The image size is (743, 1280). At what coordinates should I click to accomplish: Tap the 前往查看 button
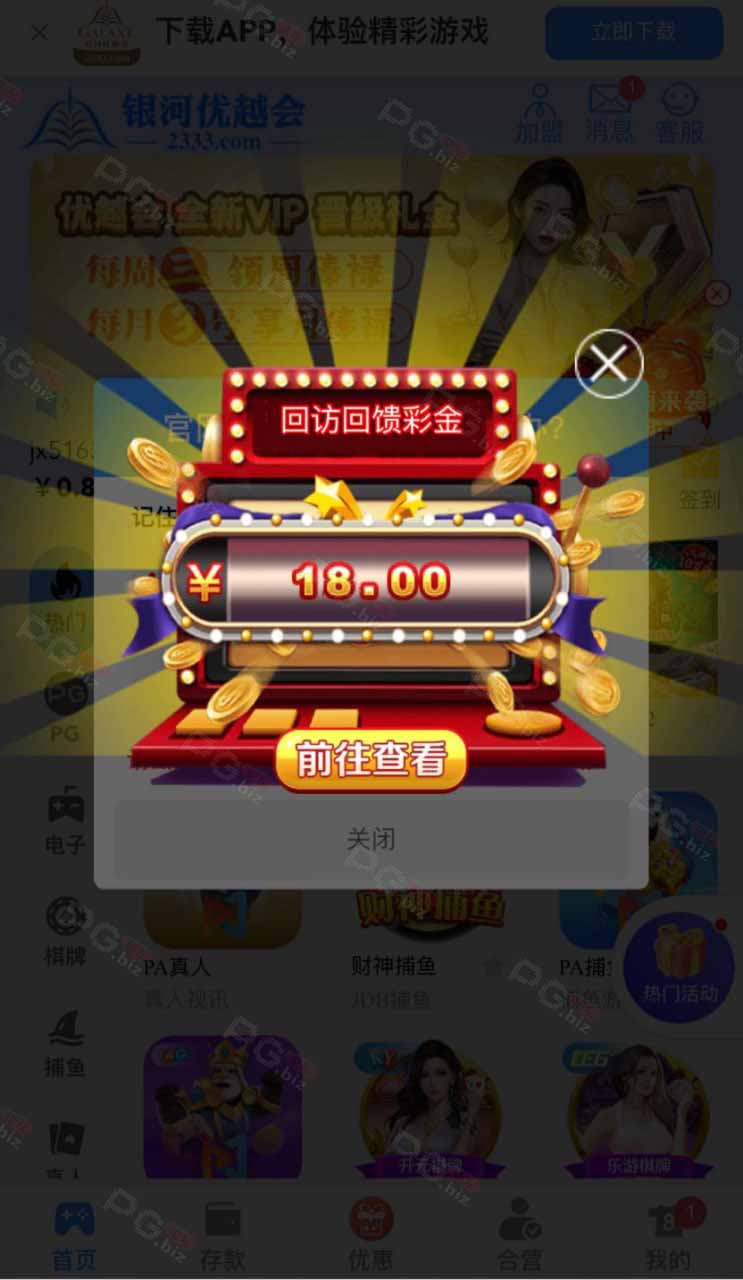370,760
